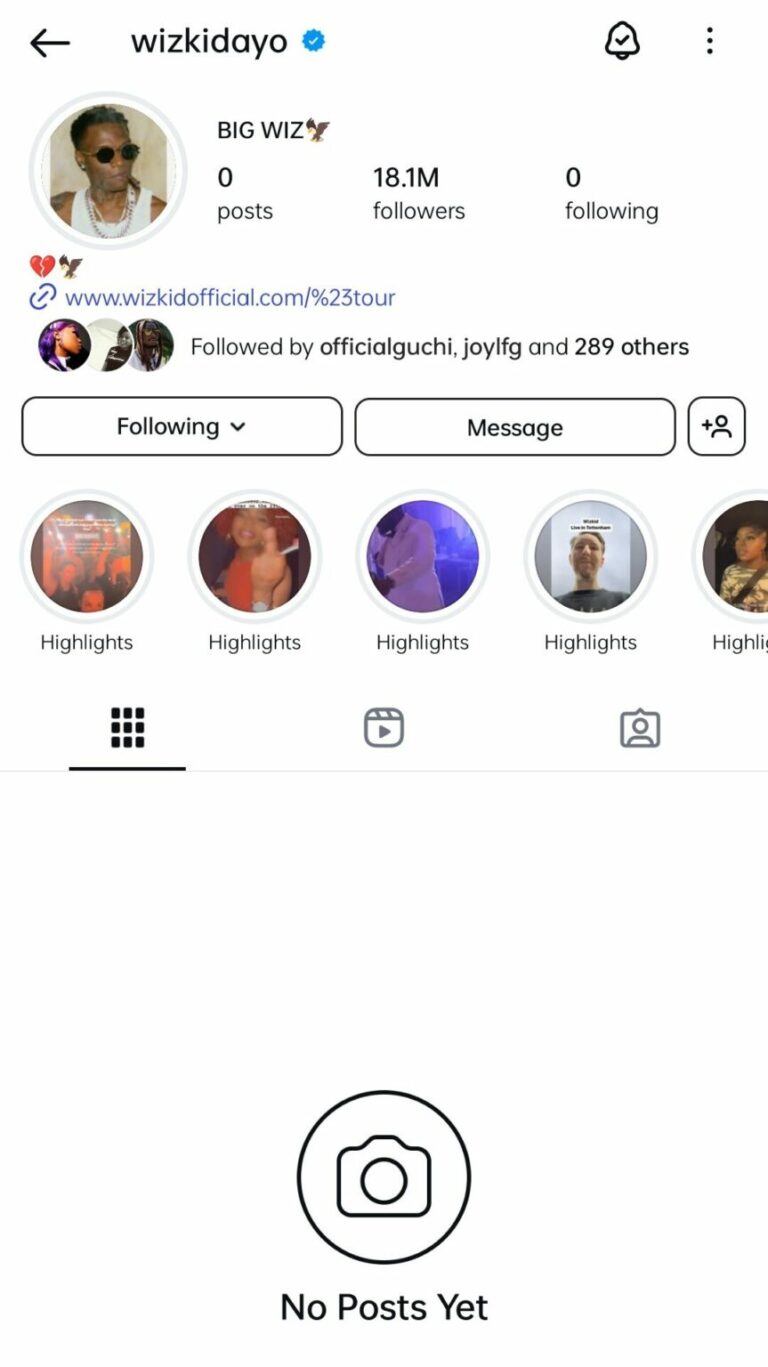768x1367 pixels.
Task: Open the highlight with the red-haired woman
Action: (x=255, y=556)
